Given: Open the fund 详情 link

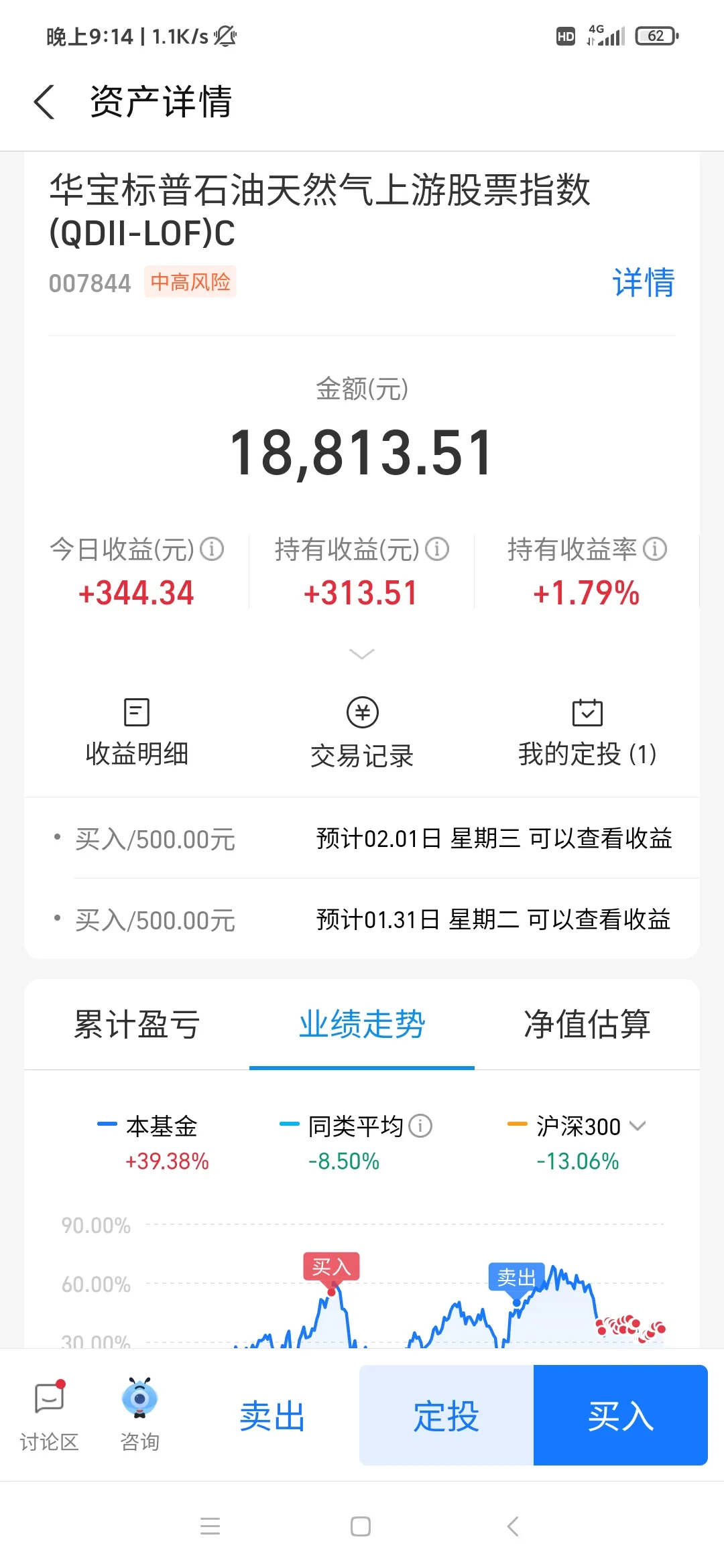Looking at the screenshot, I should point(644,282).
